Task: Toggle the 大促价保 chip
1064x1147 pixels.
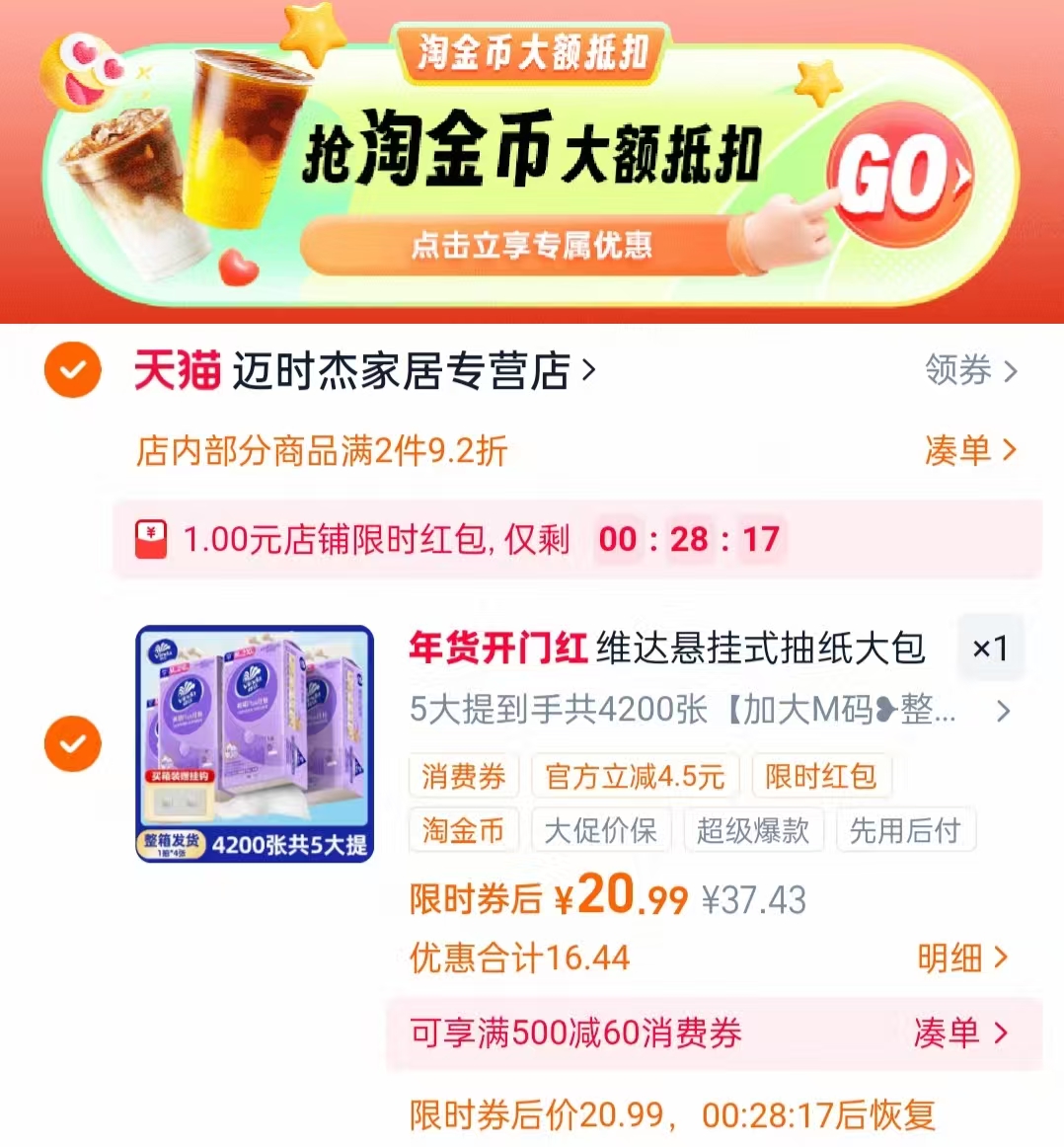Action: coord(601,830)
